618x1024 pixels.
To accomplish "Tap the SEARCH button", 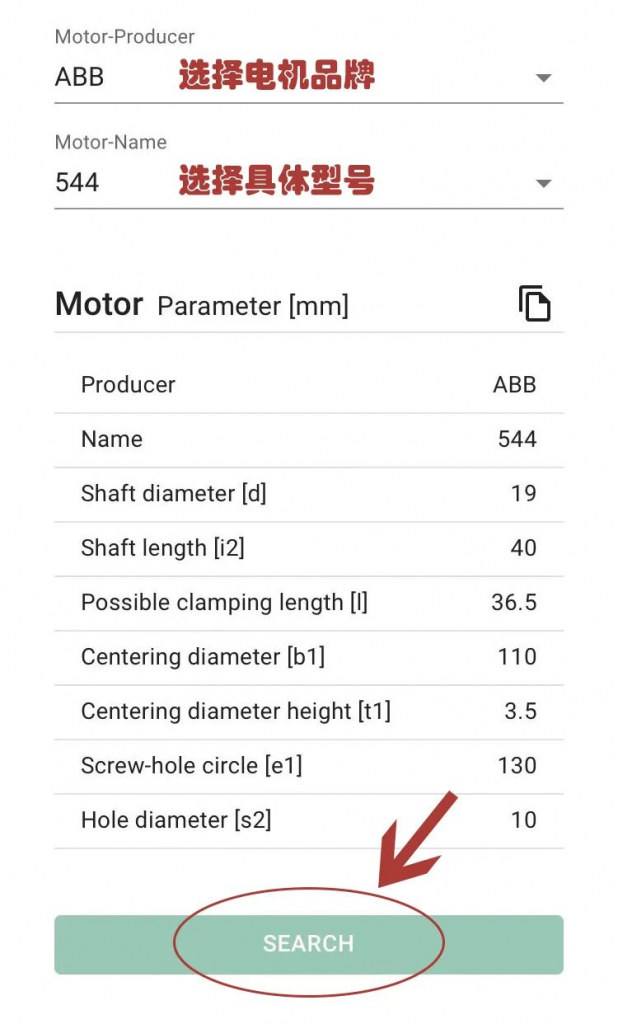I will pos(308,944).
